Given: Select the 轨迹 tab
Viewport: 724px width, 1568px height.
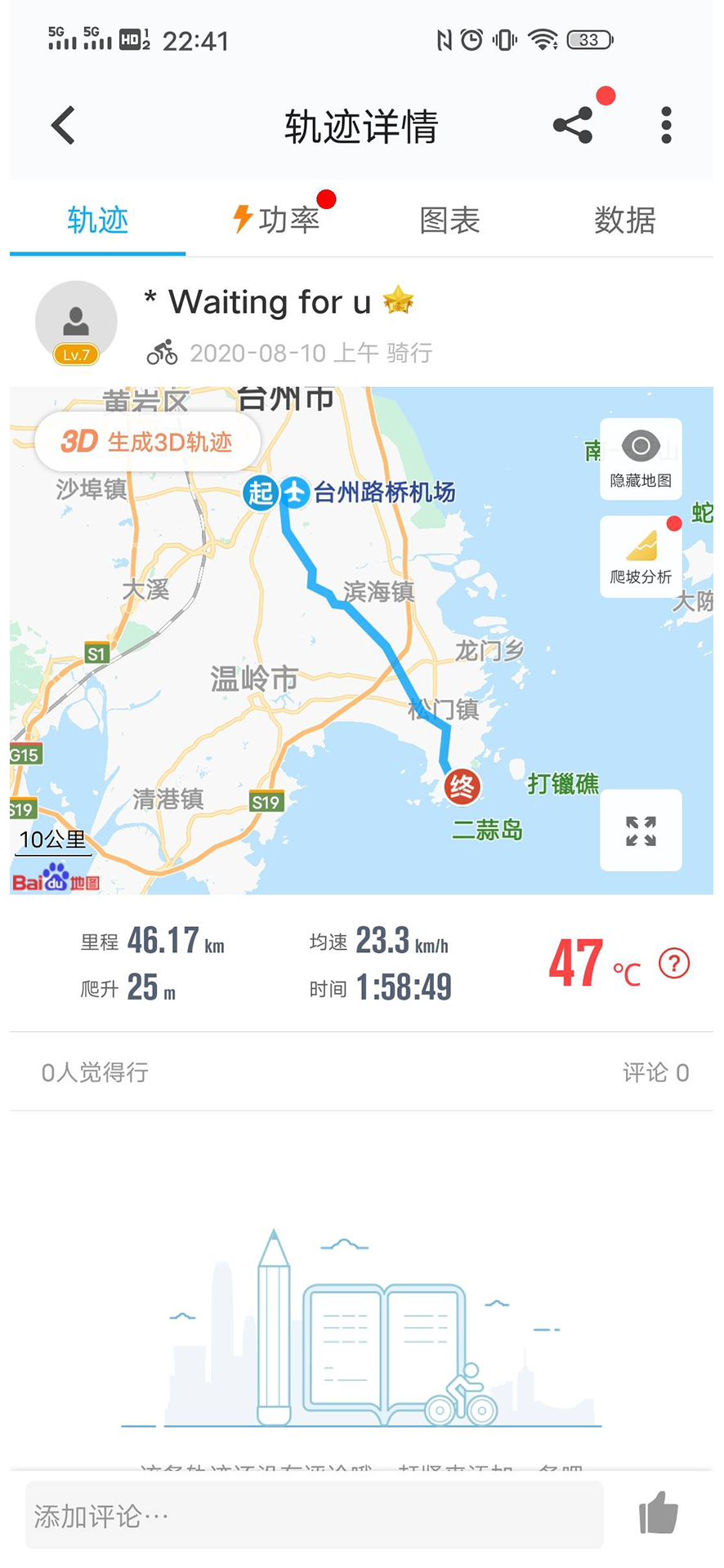Looking at the screenshot, I should 98,220.
